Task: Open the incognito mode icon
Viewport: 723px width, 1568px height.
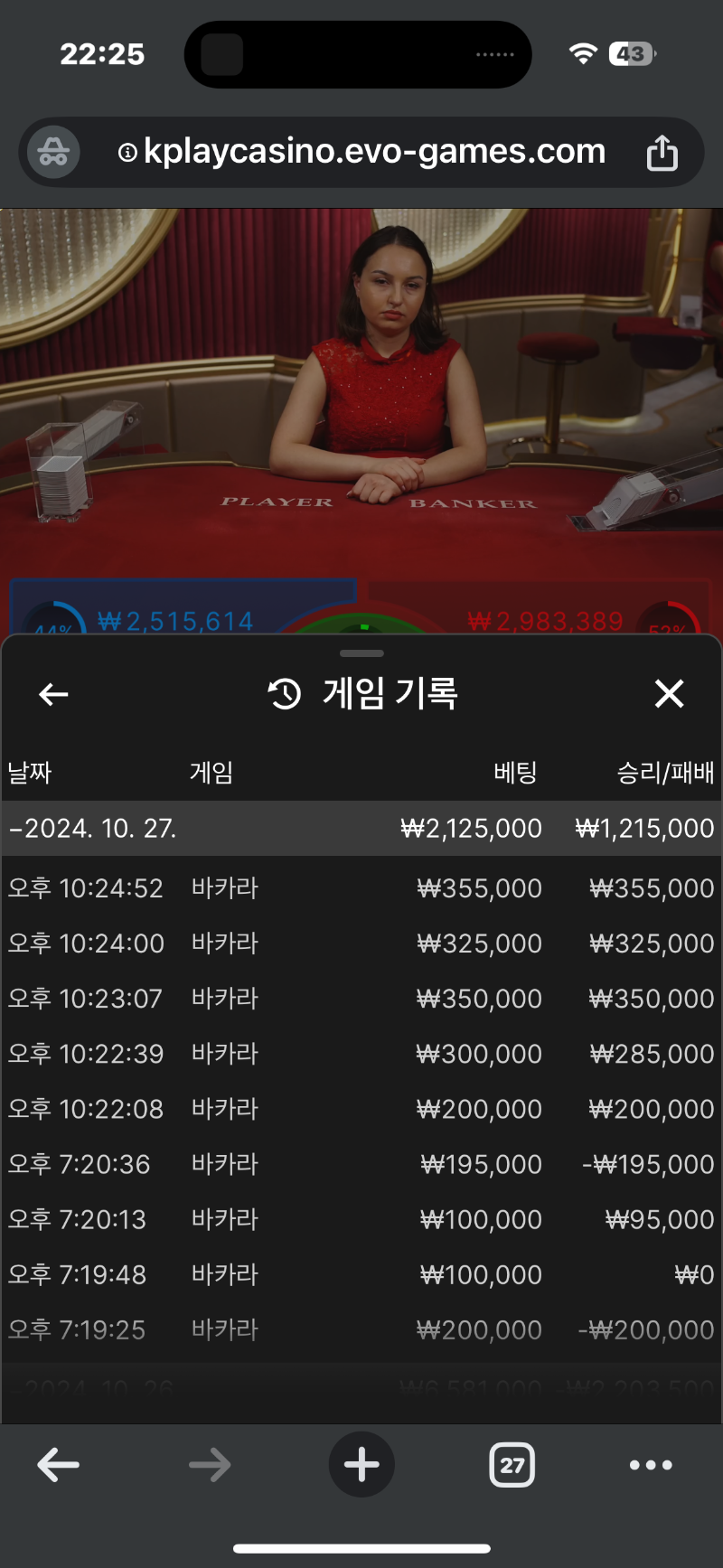Action: (x=53, y=152)
